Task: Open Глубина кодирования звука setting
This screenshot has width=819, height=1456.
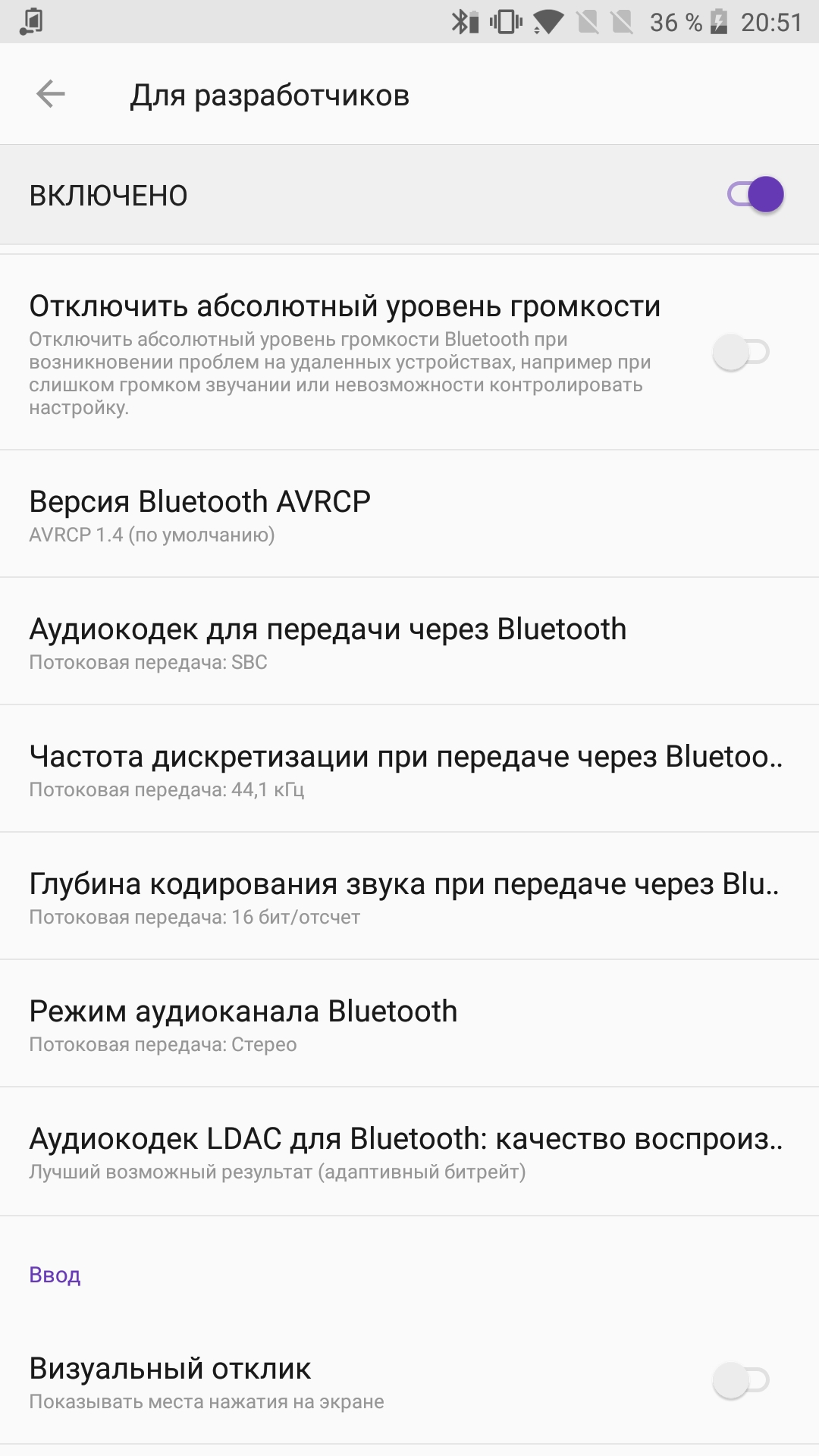Action: 409,896
